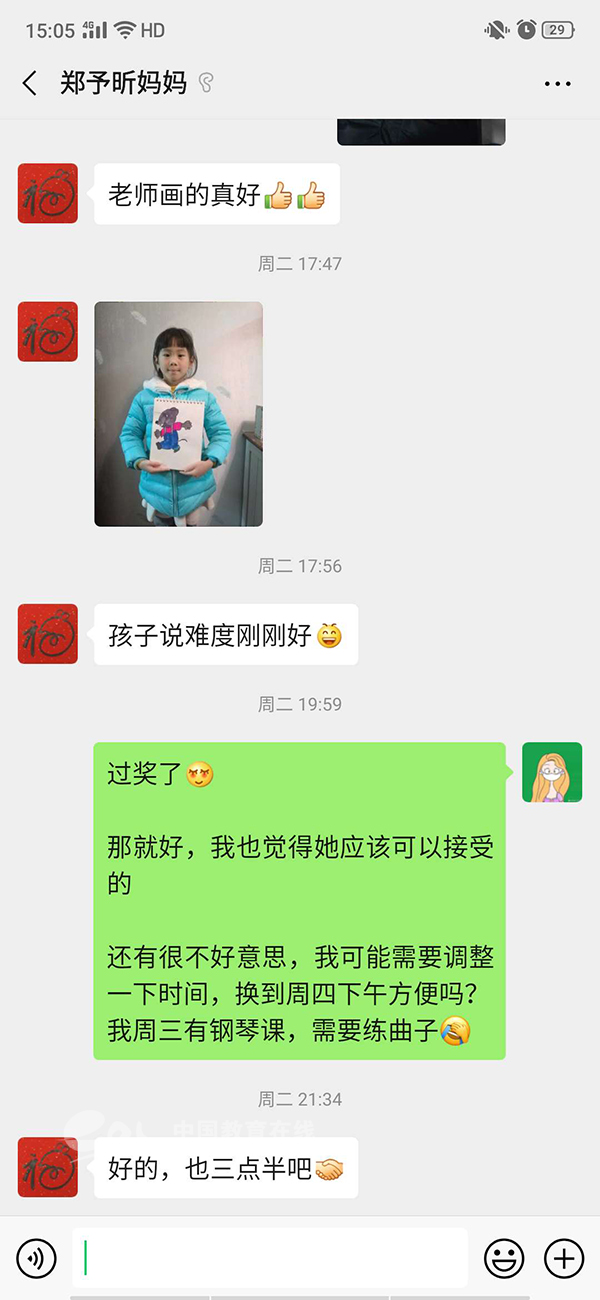Open chat details three-dot menu
Screen dimensions: 600x1300
coord(557,84)
